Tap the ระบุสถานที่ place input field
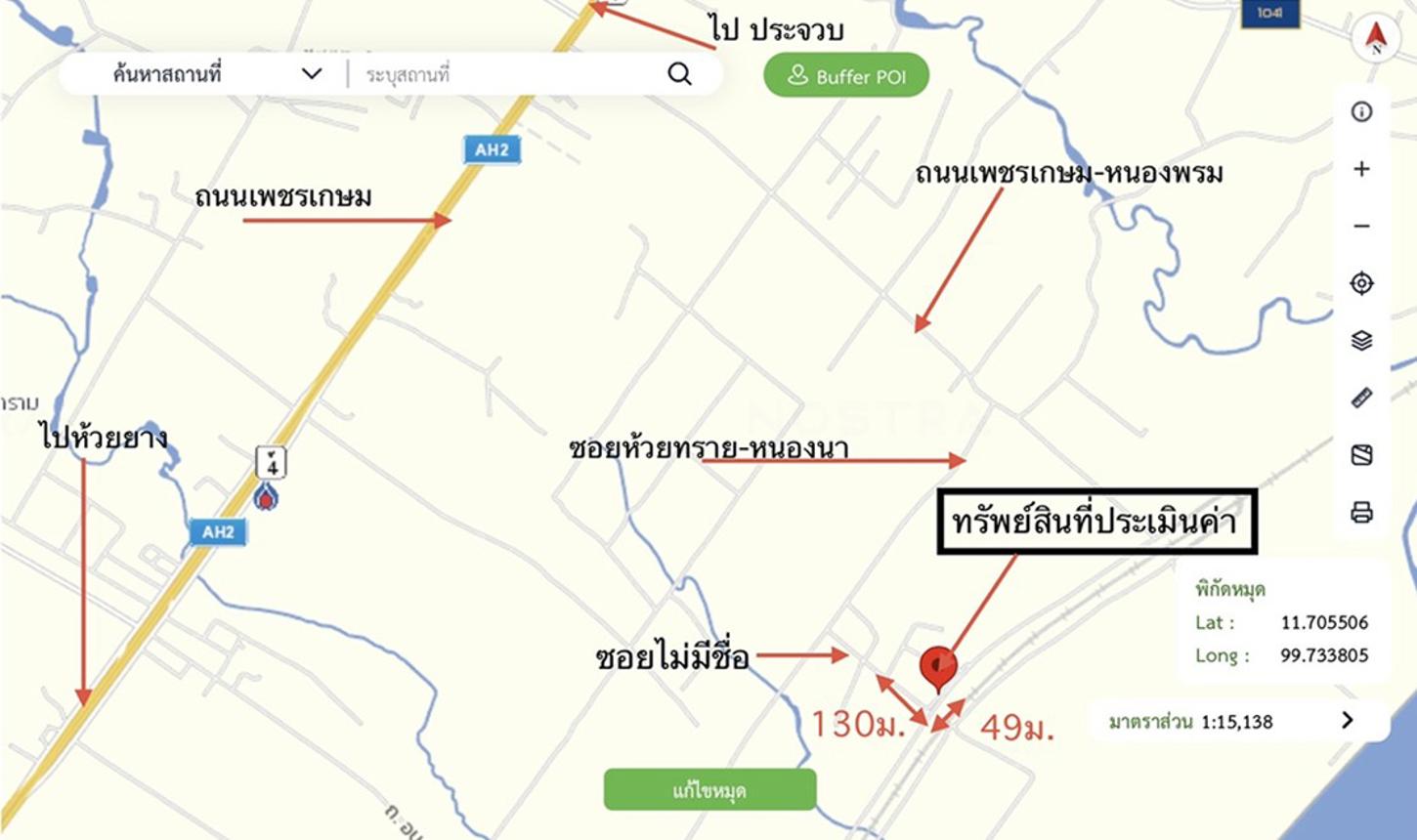The height and width of the screenshot is (840, 1417). pyautogui.click(x=508, y=74)
